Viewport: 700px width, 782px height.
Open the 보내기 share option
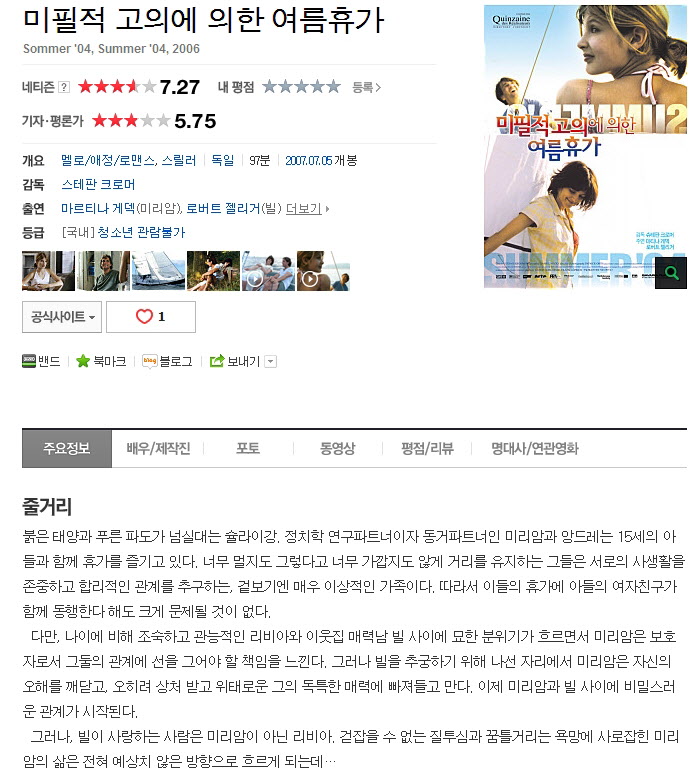point(241,361)
